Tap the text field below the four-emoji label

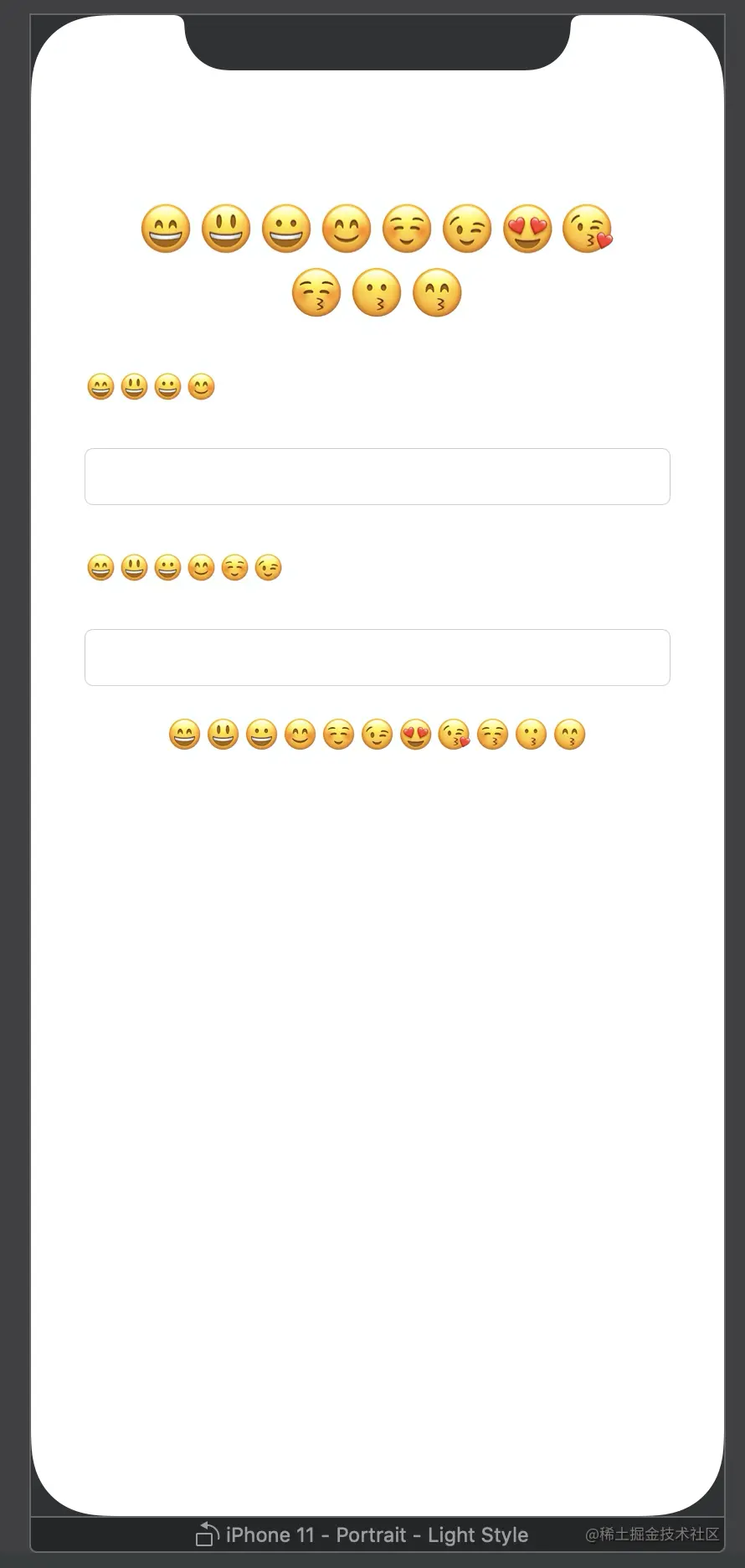tap(377, 477)
